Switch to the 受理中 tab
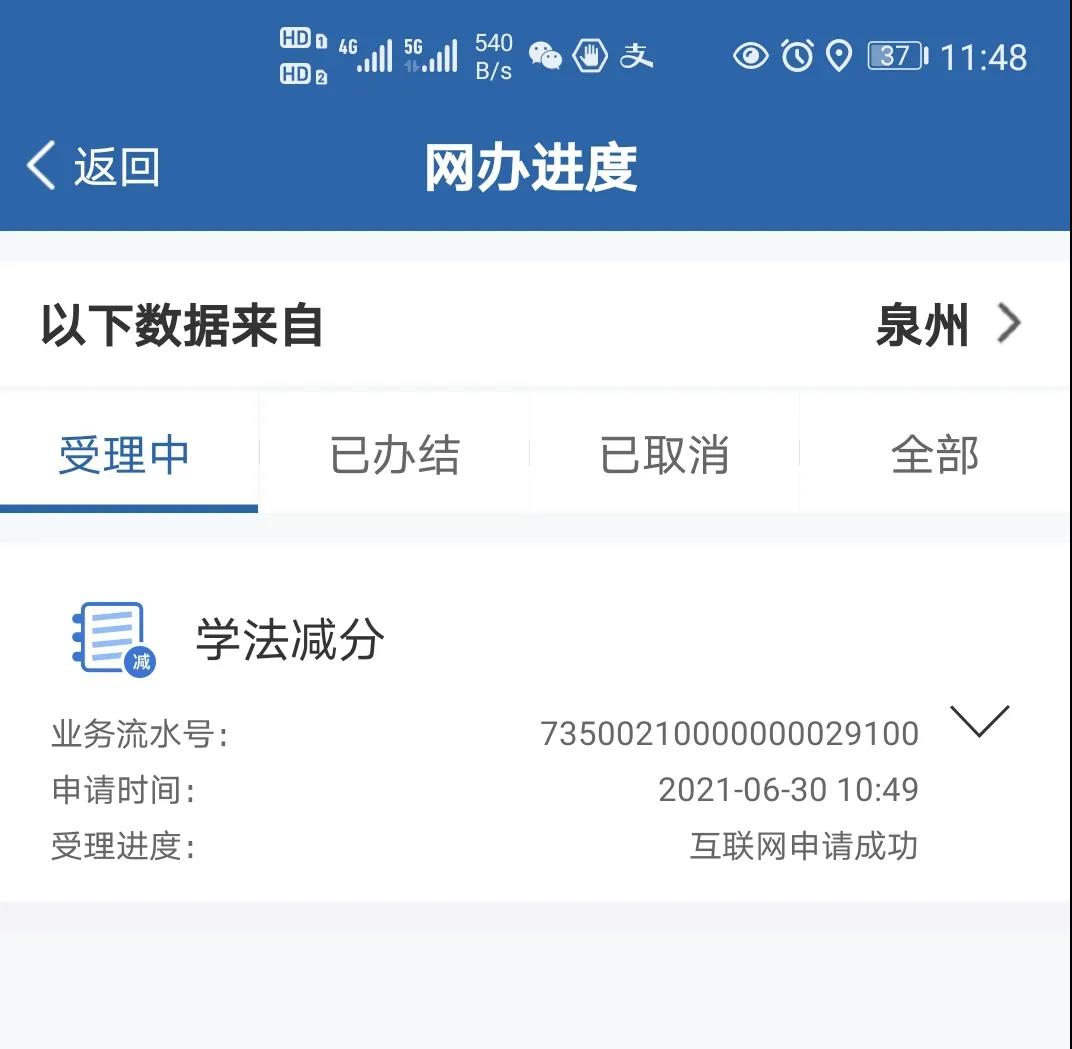 pos(125,456)
